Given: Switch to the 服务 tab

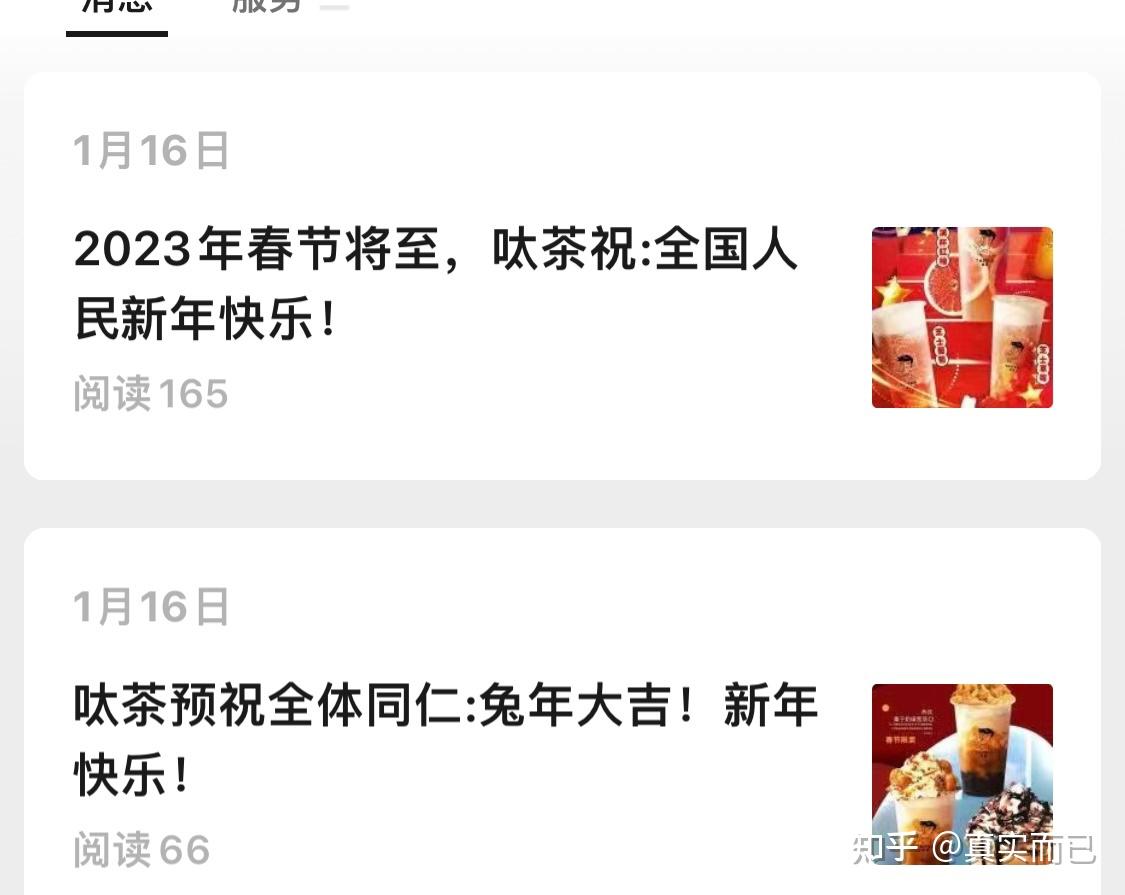Looking at the screenshot, I should coord(267,6).
